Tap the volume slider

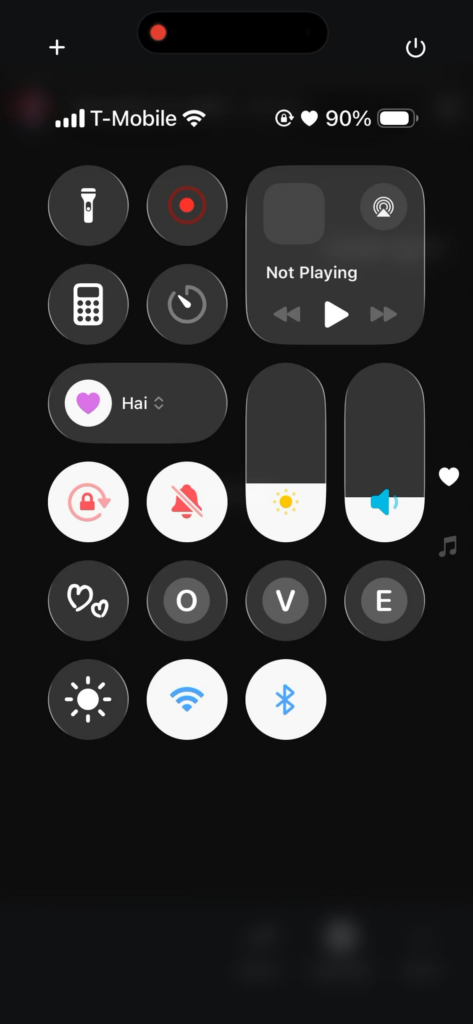coord(384,453)
